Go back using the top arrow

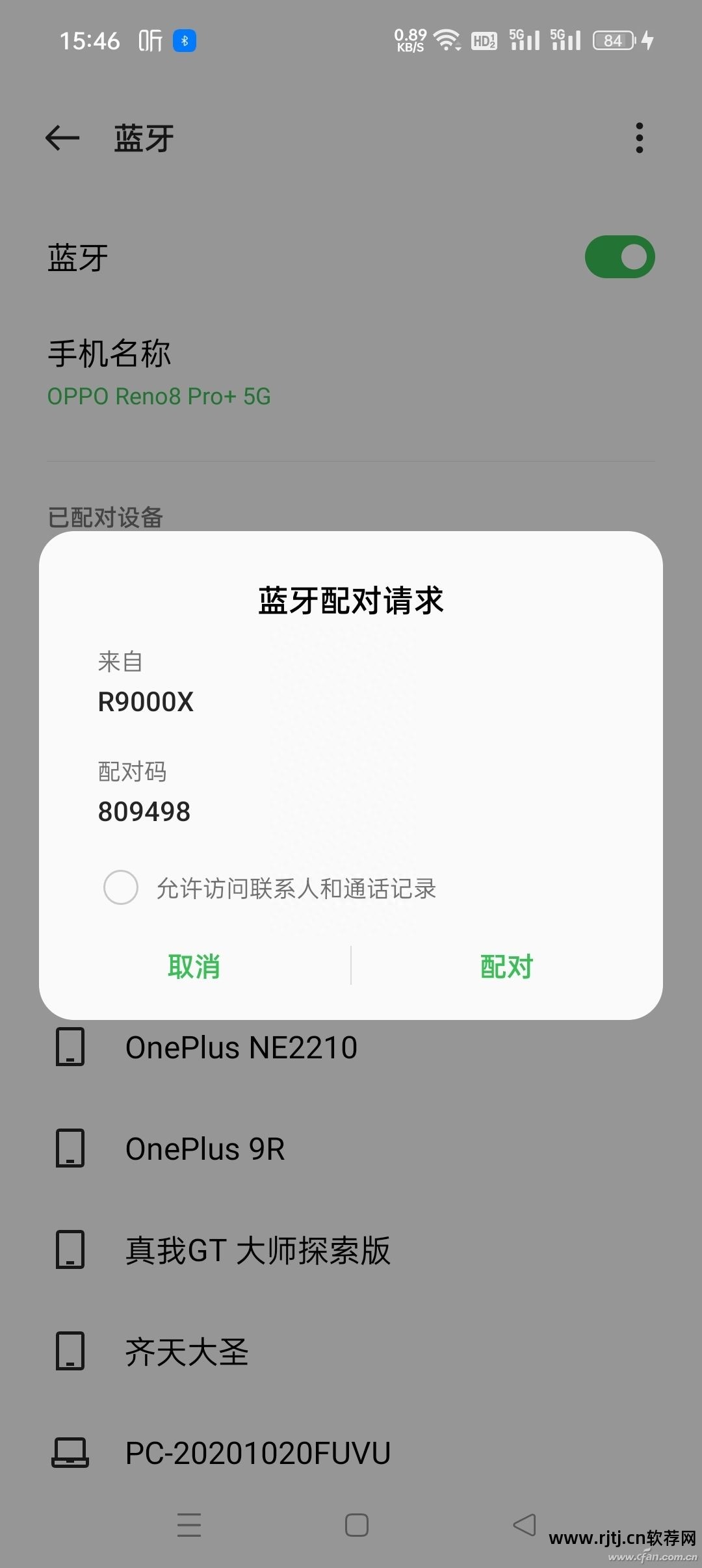coord(62,138)
